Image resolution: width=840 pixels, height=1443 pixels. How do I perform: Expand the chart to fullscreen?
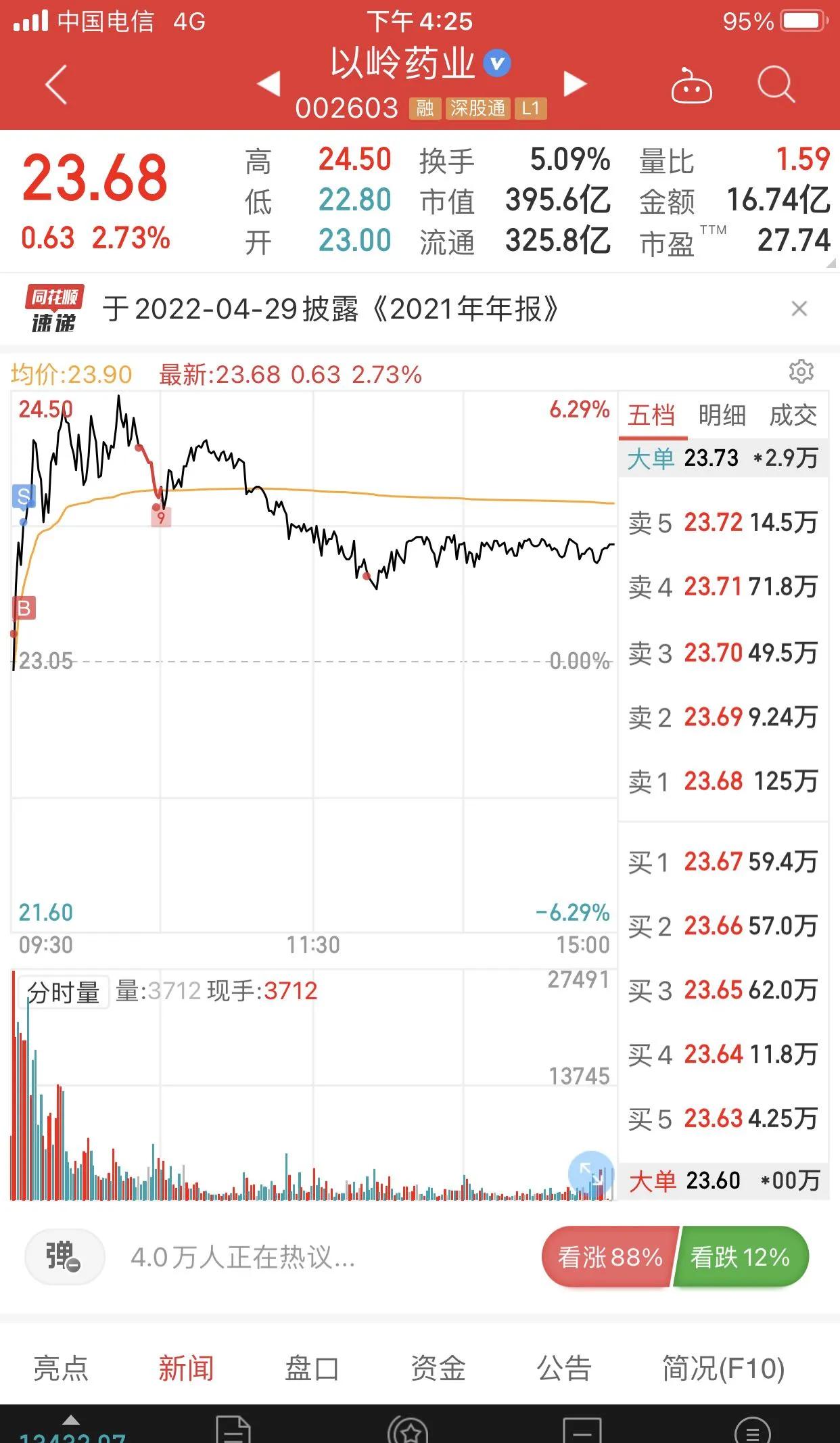click(590, 1174)
